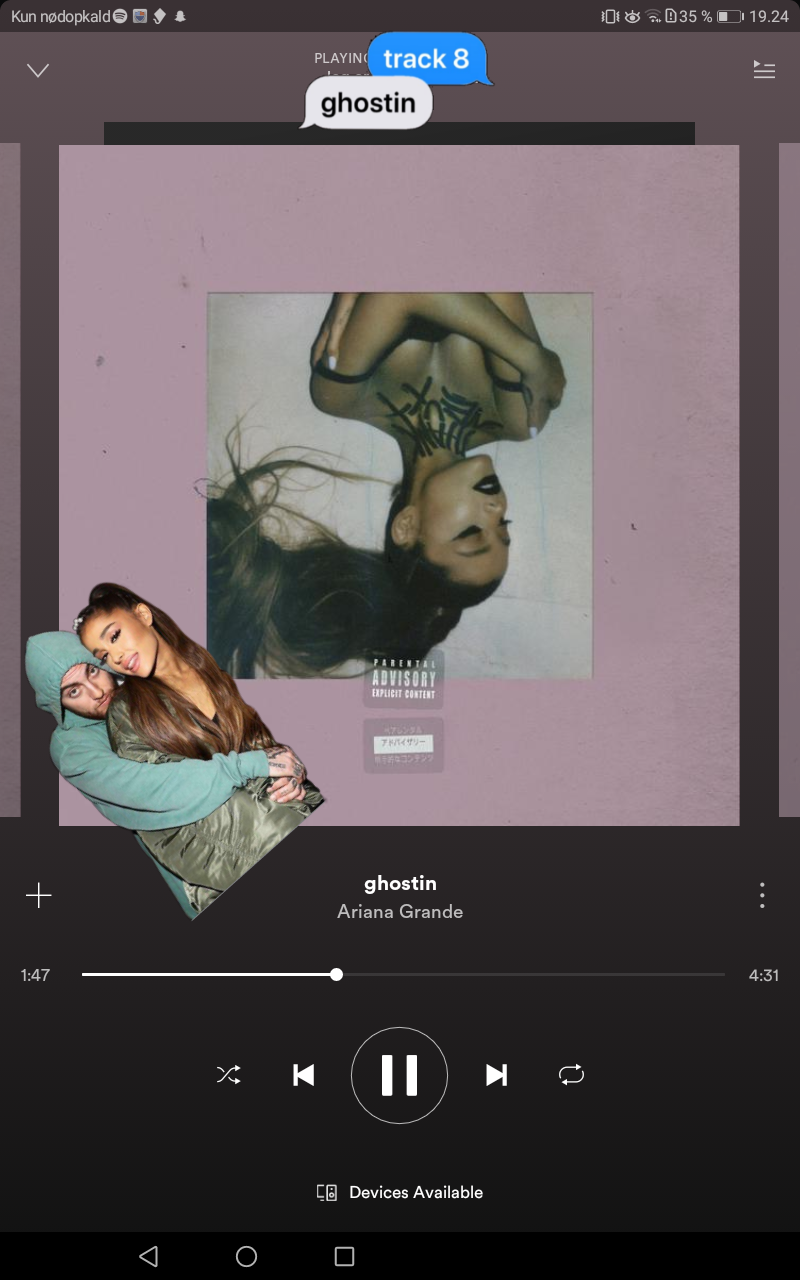Tap the song progress bar
Image resolution: width=800 pixels, height=1280 pixels.
click(403, 974)
